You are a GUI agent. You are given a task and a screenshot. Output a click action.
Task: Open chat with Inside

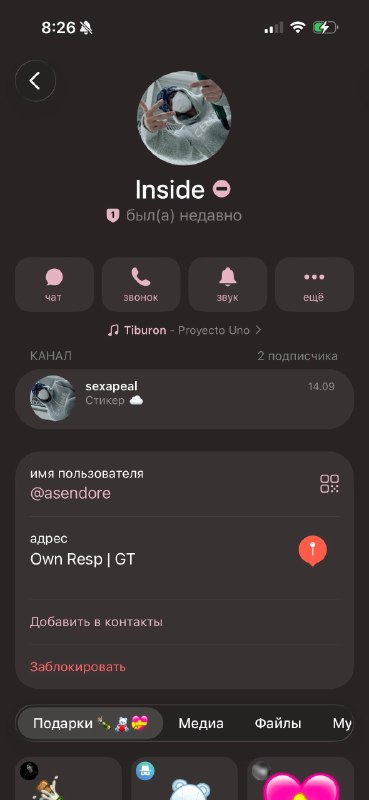coord(54,284)
